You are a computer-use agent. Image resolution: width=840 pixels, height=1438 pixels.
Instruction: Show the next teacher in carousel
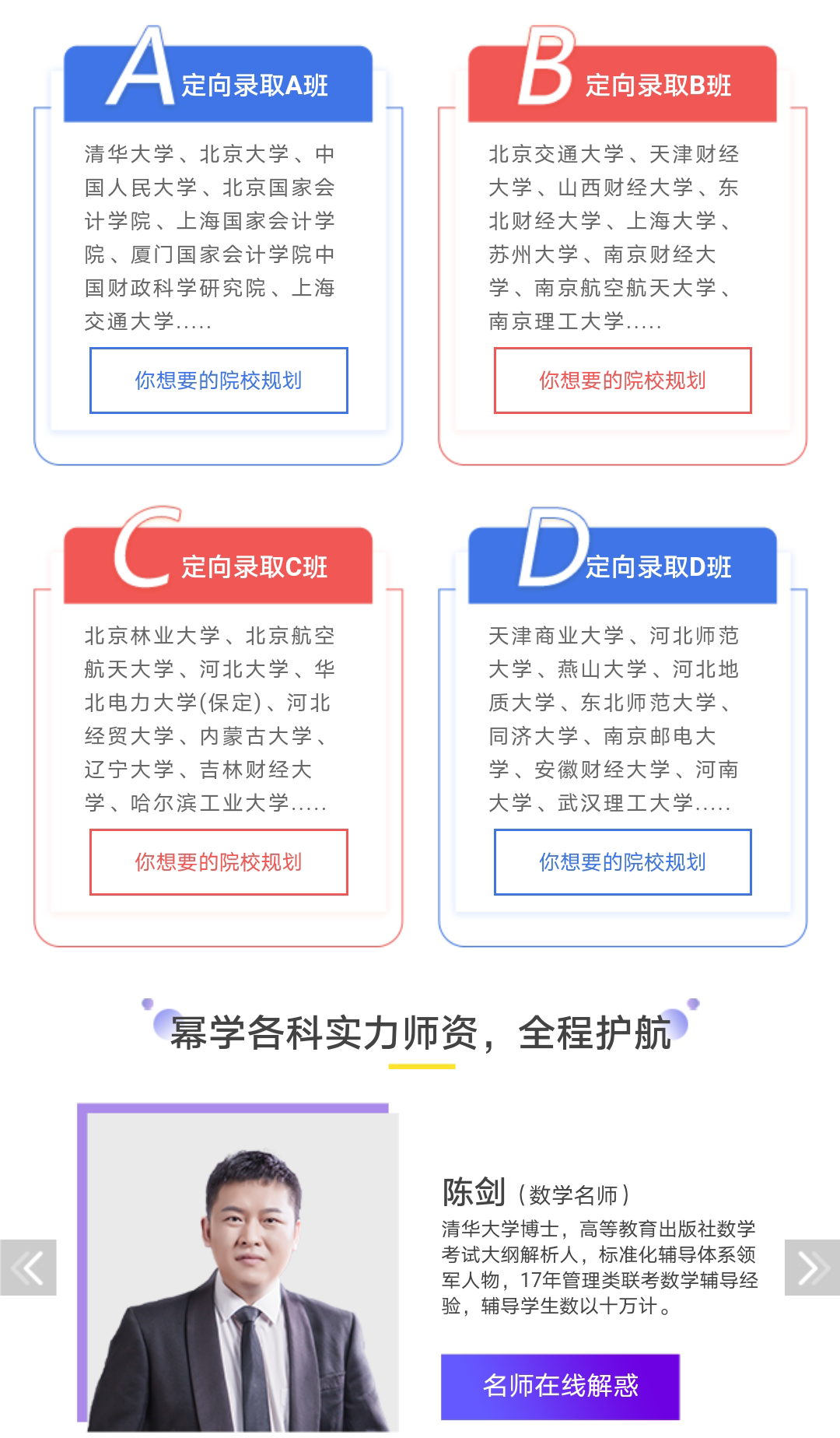coord(812,1268)
